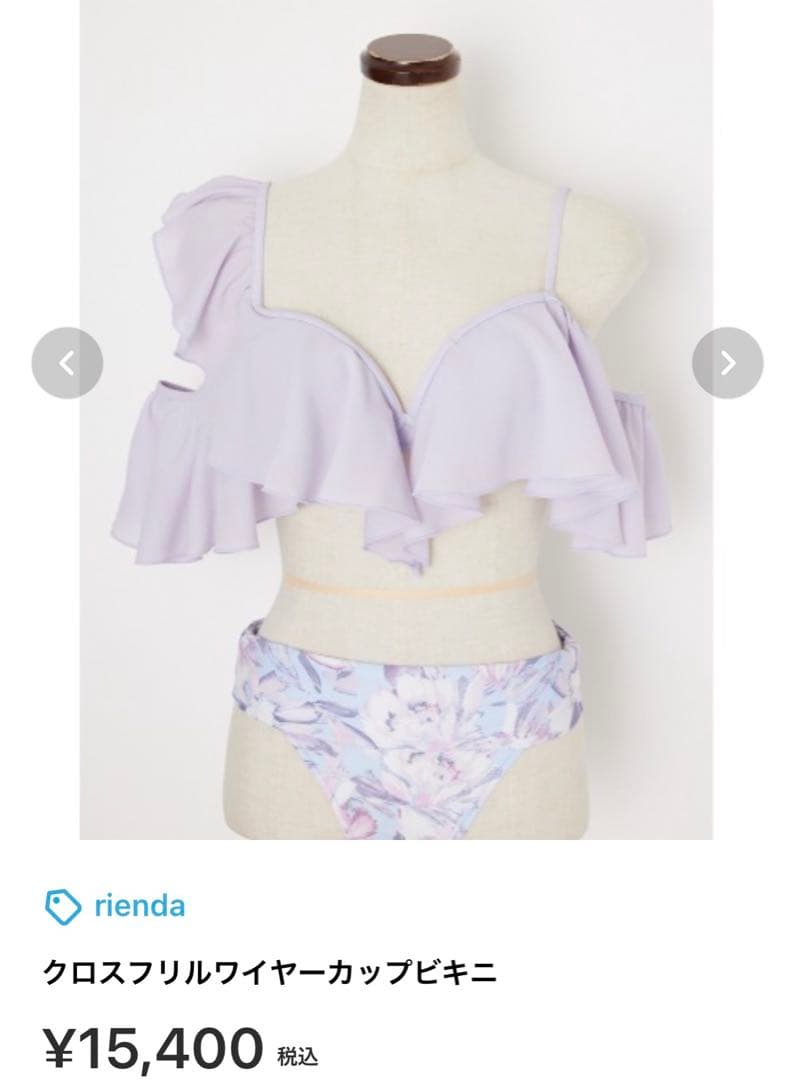The height and width of the screenshot is (1080, 796).
Task: Select the rienda brand label
Action: (139, 907)
